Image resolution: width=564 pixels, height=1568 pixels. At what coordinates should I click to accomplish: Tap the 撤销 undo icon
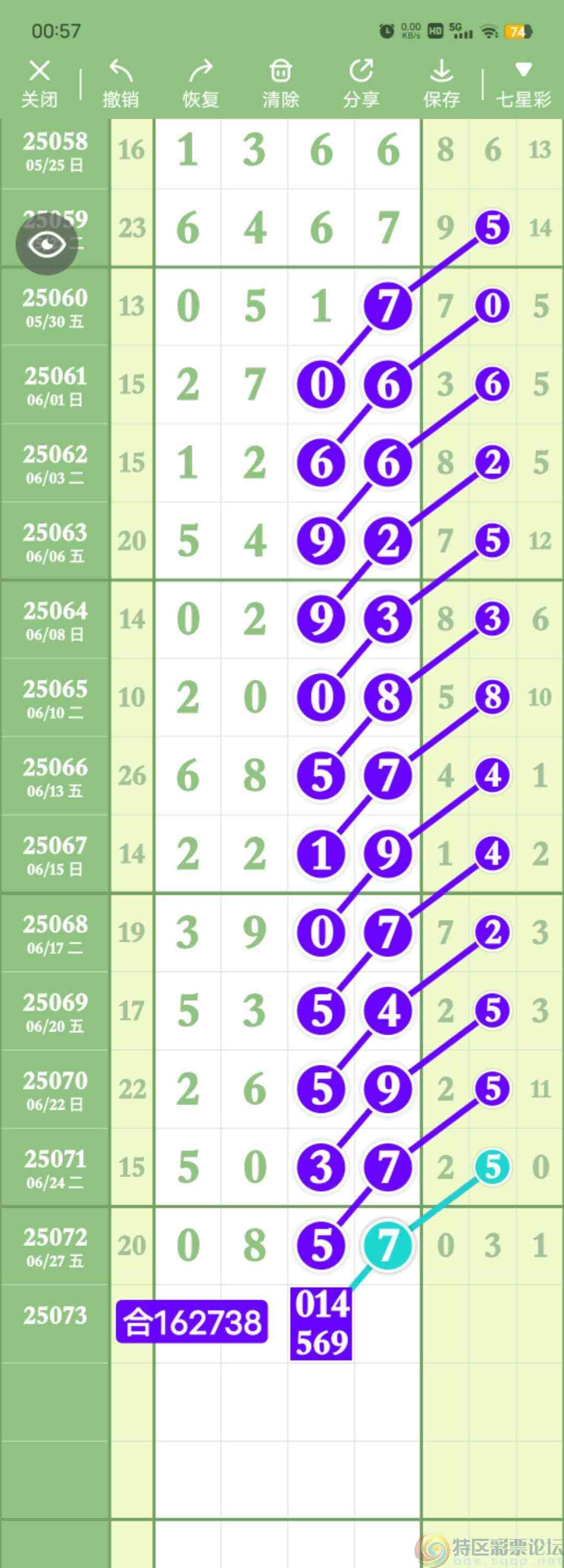120,72
